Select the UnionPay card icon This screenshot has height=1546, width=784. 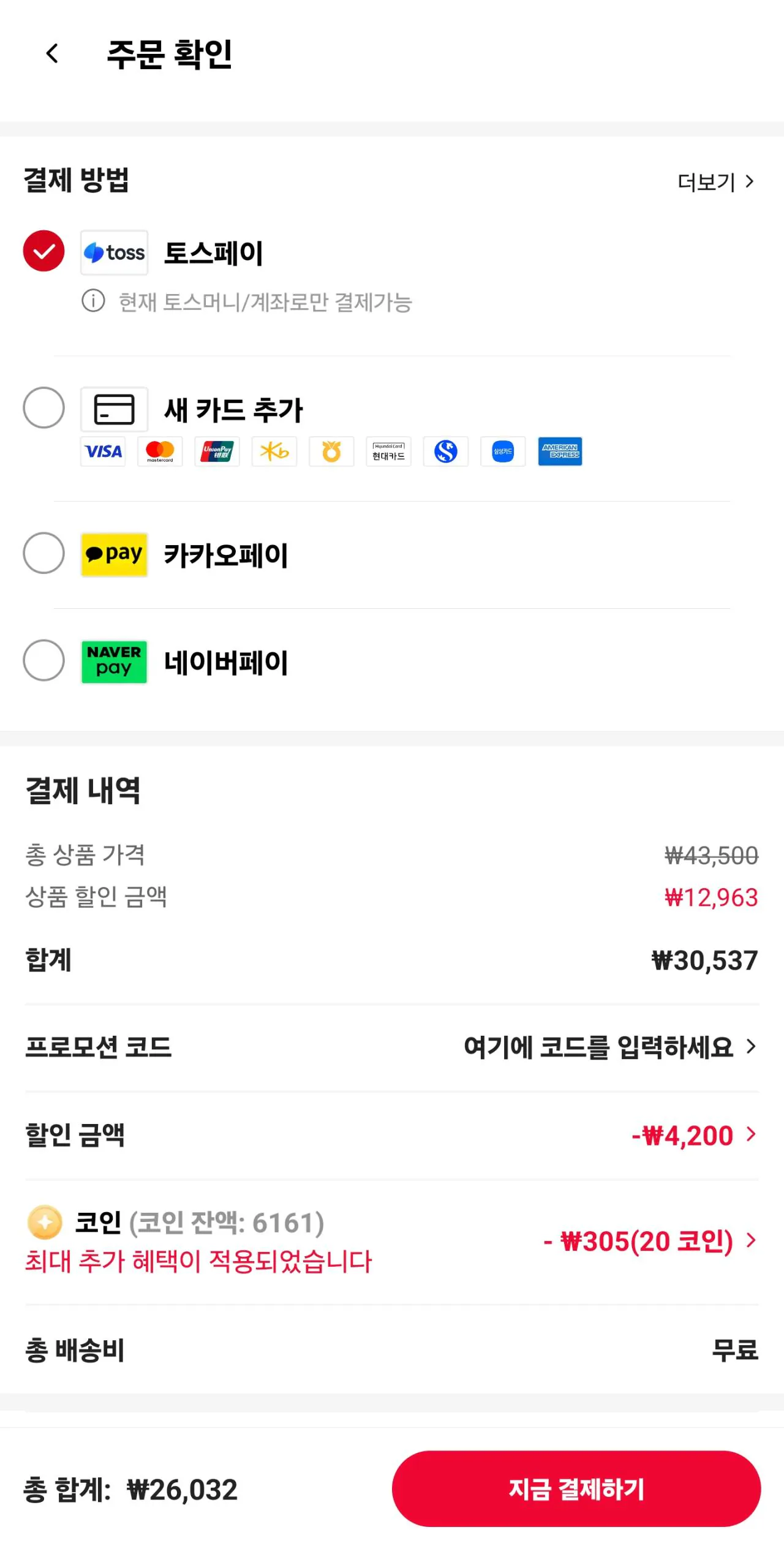(x=217, y=451)
